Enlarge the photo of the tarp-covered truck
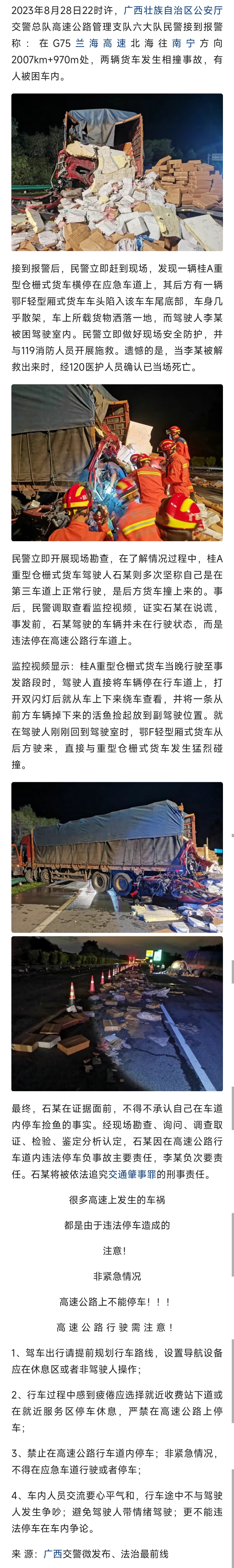The image size is (234, 1568). point(117,856)
